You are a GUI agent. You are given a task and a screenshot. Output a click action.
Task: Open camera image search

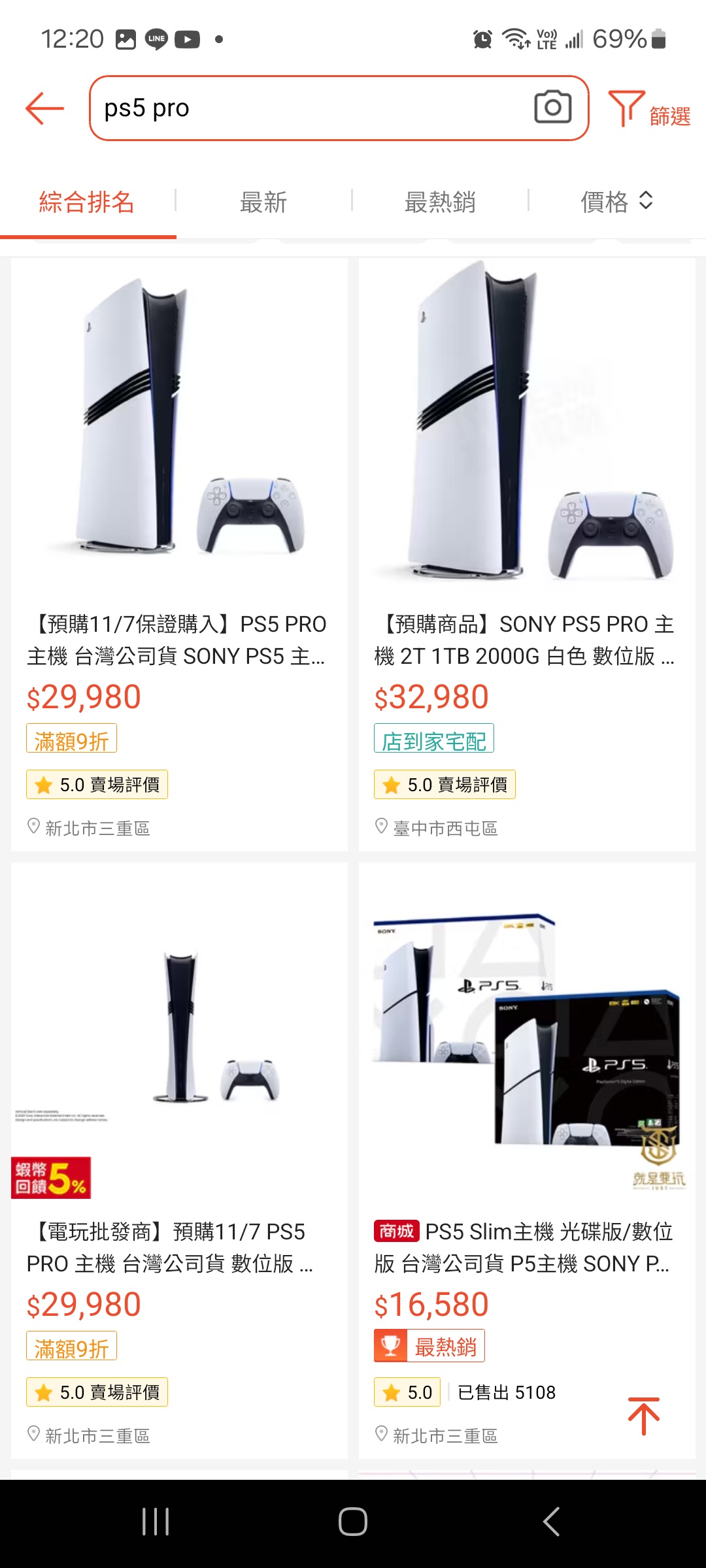[x=552, y=107]
